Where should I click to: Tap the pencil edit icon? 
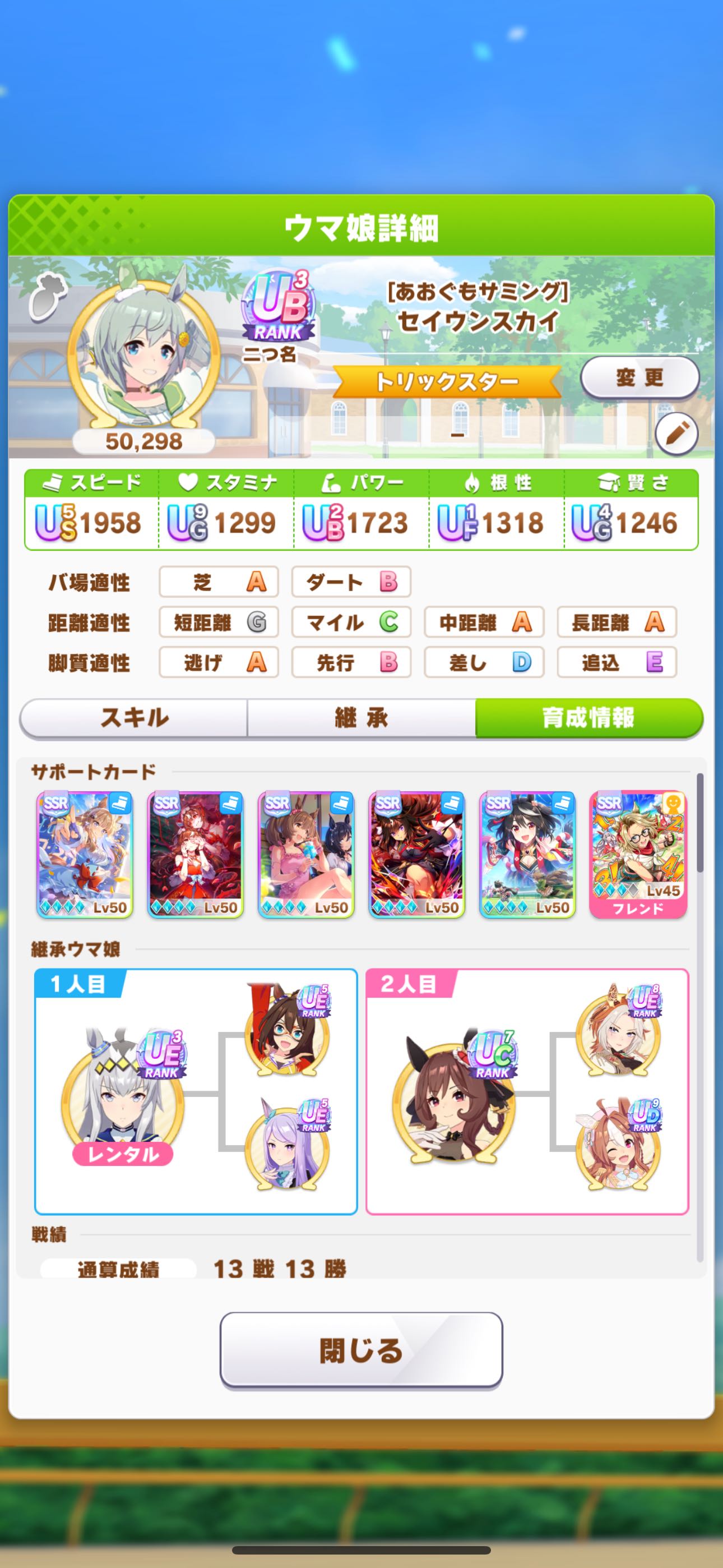pos(676,434)
